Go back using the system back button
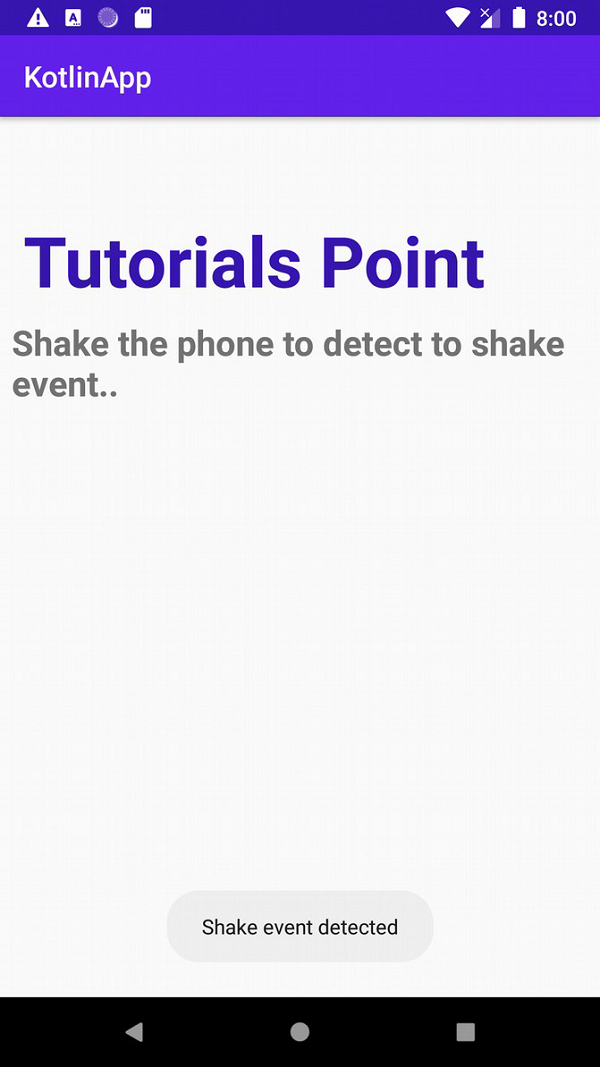Screen dimensions: 600x1067 (x=134, y=1032)
